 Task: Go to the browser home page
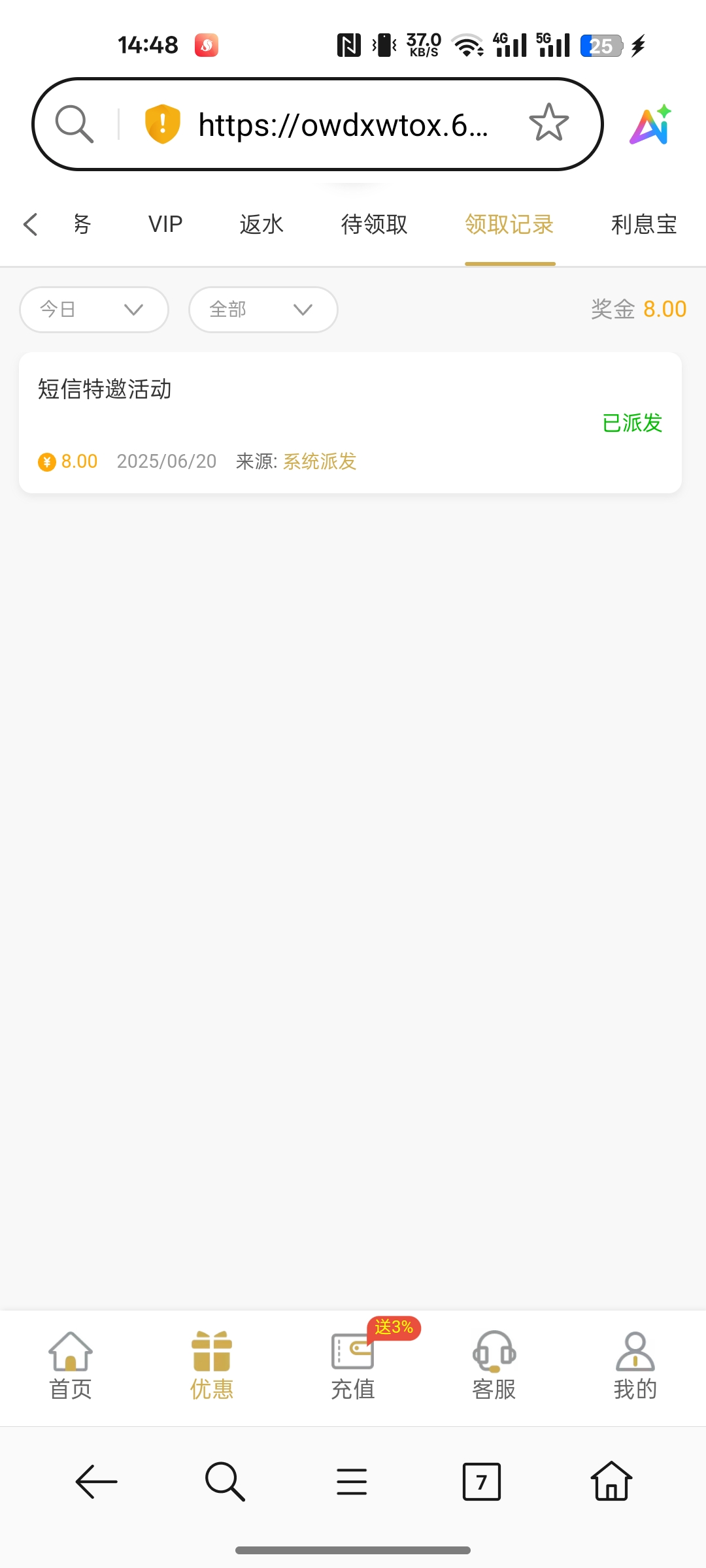coord(611,1482)
